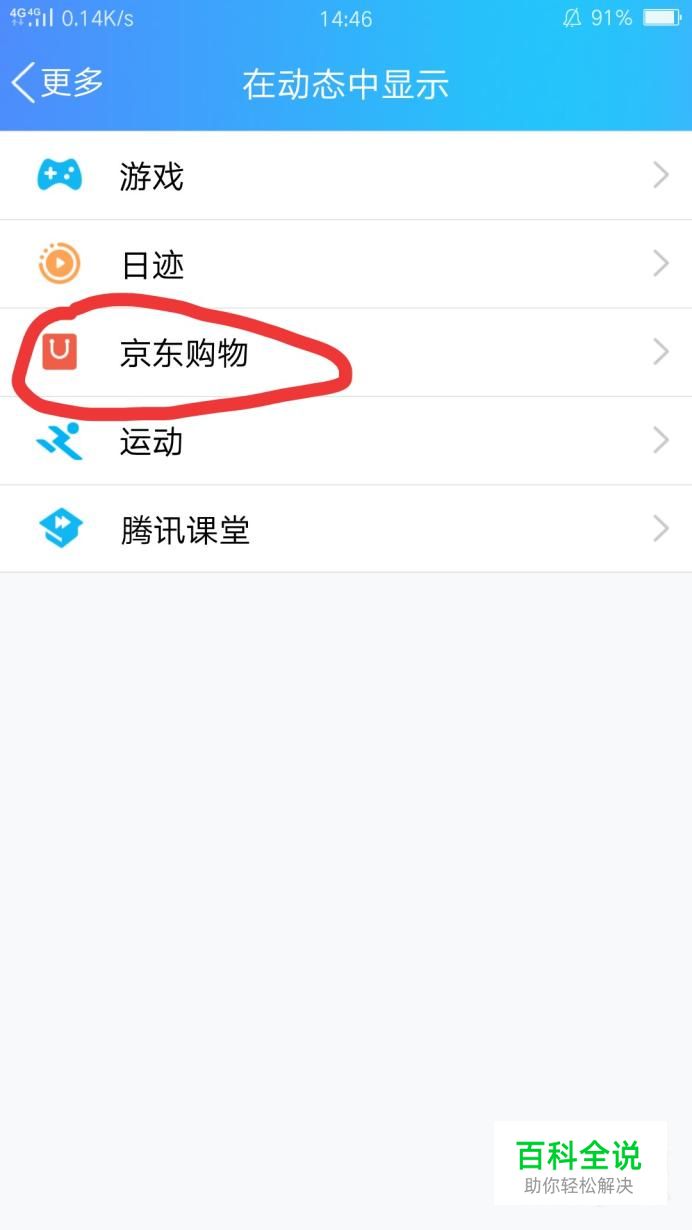The height and width of the screenshot is (1230, 692).
Task: Open the 游戏 row
Action: (x=346, y=176)
